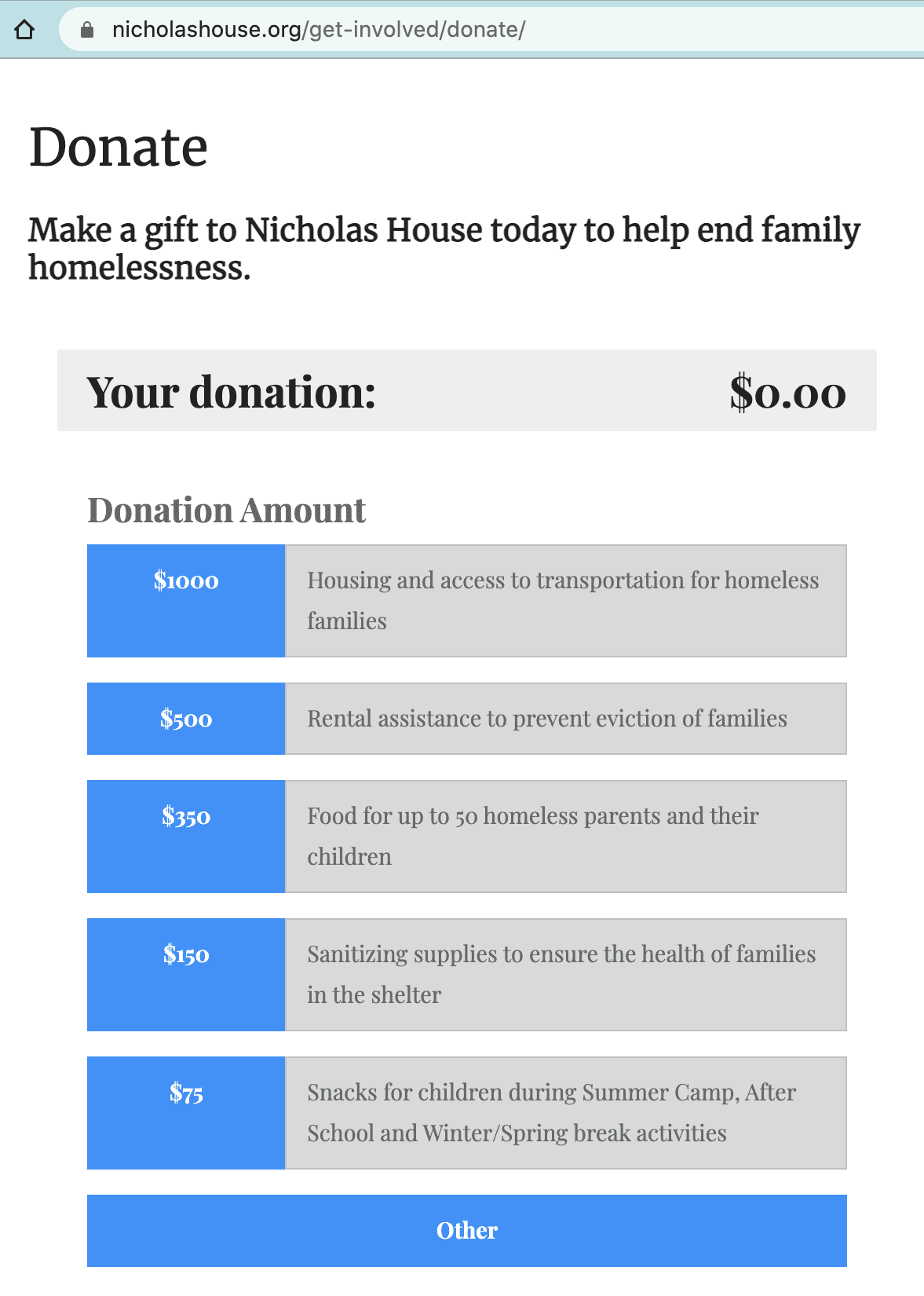Click the gray donation summary banner
The image size is (924, 1296).
[x=466, y=392]
